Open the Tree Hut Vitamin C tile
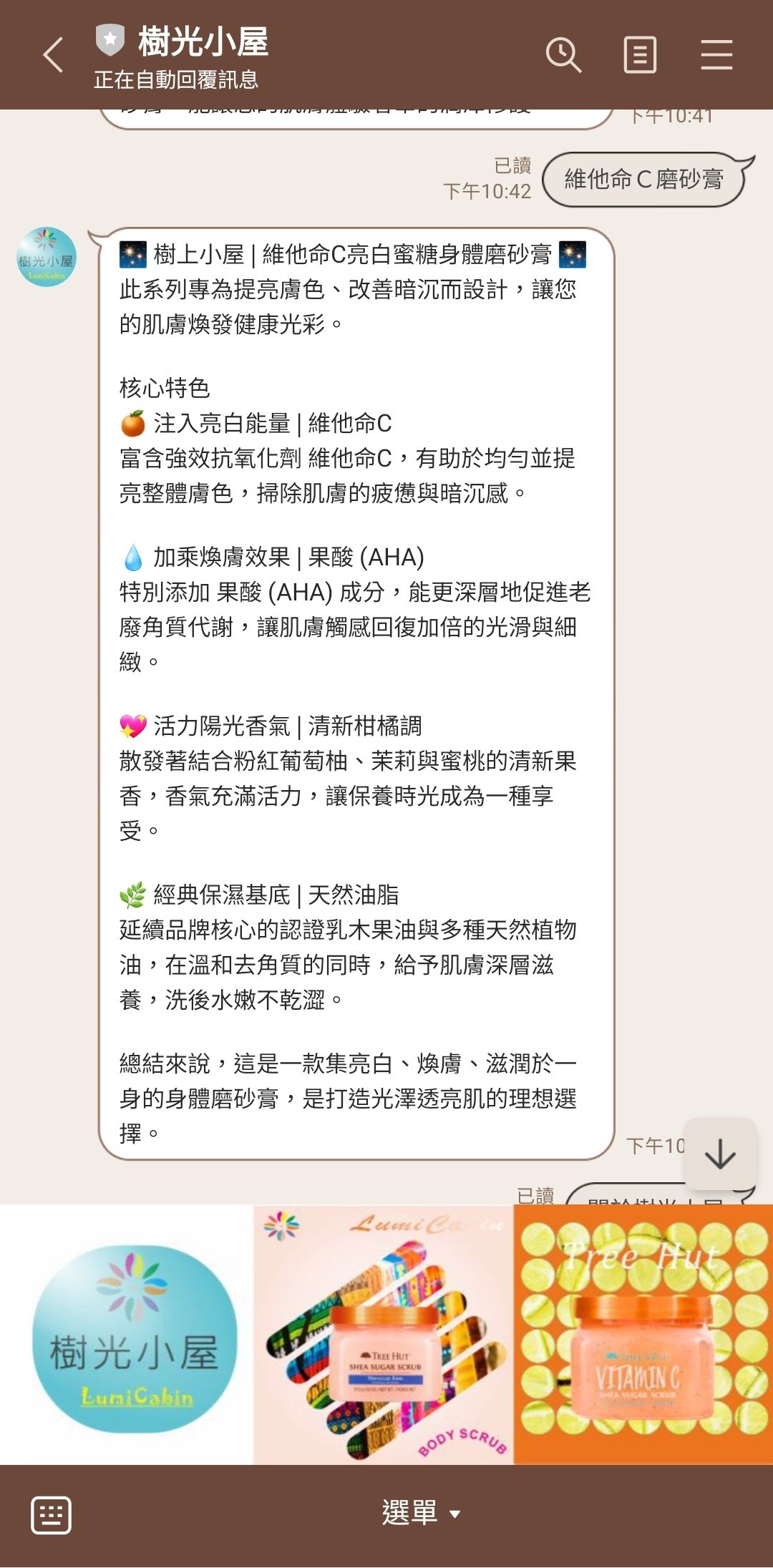This screenshot has width=773, height=1568. point(643,1335)
